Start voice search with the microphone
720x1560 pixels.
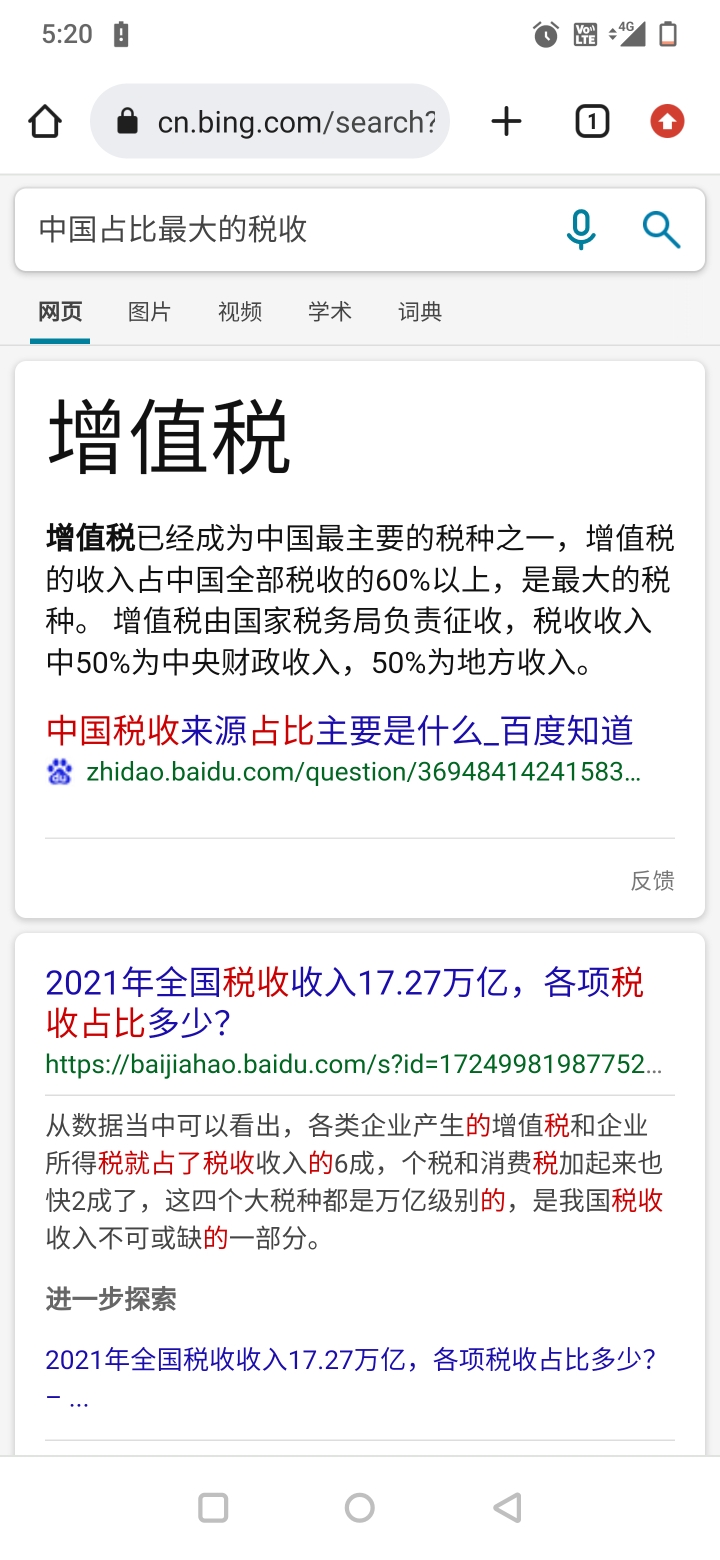(x=581, y=230)
